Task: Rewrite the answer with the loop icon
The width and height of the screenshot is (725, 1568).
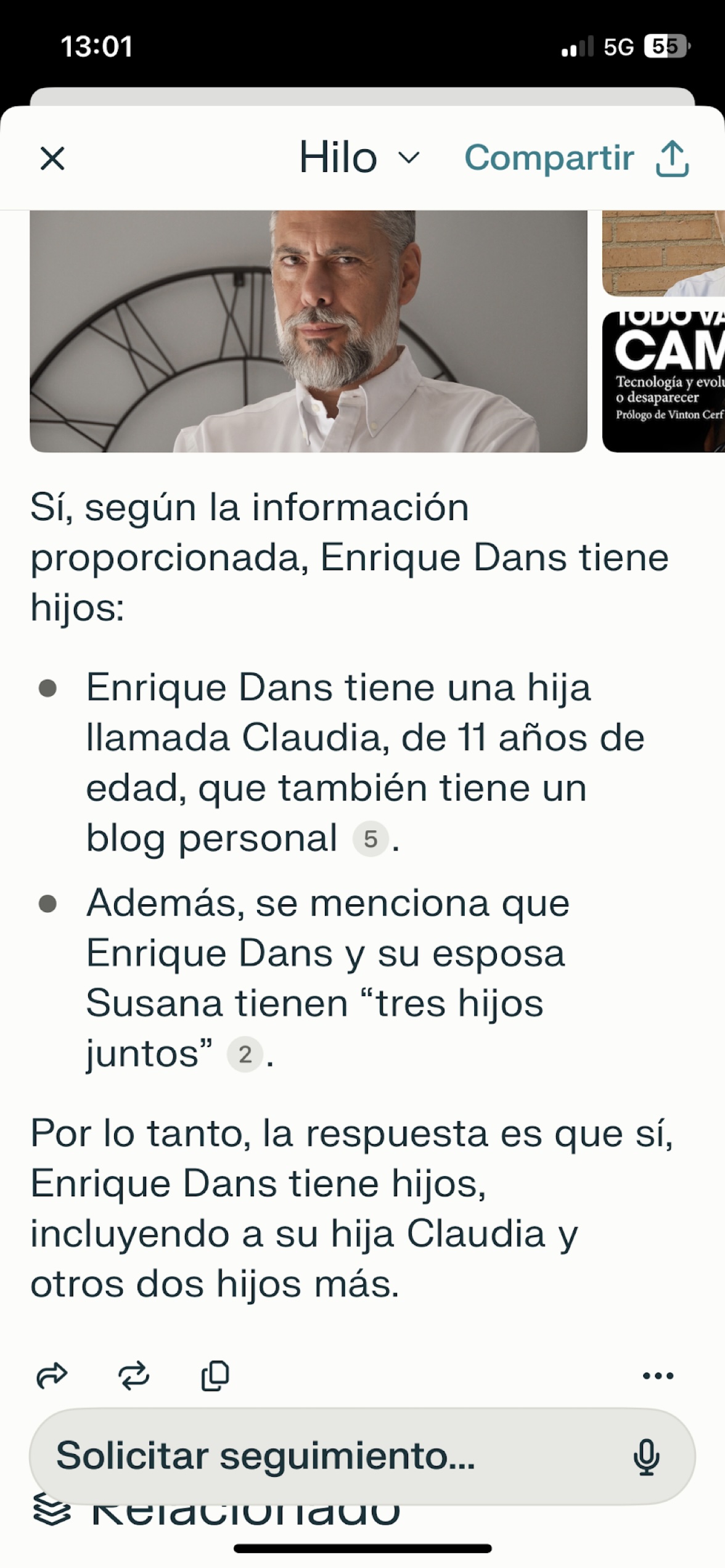Action: coord(134,1375)
